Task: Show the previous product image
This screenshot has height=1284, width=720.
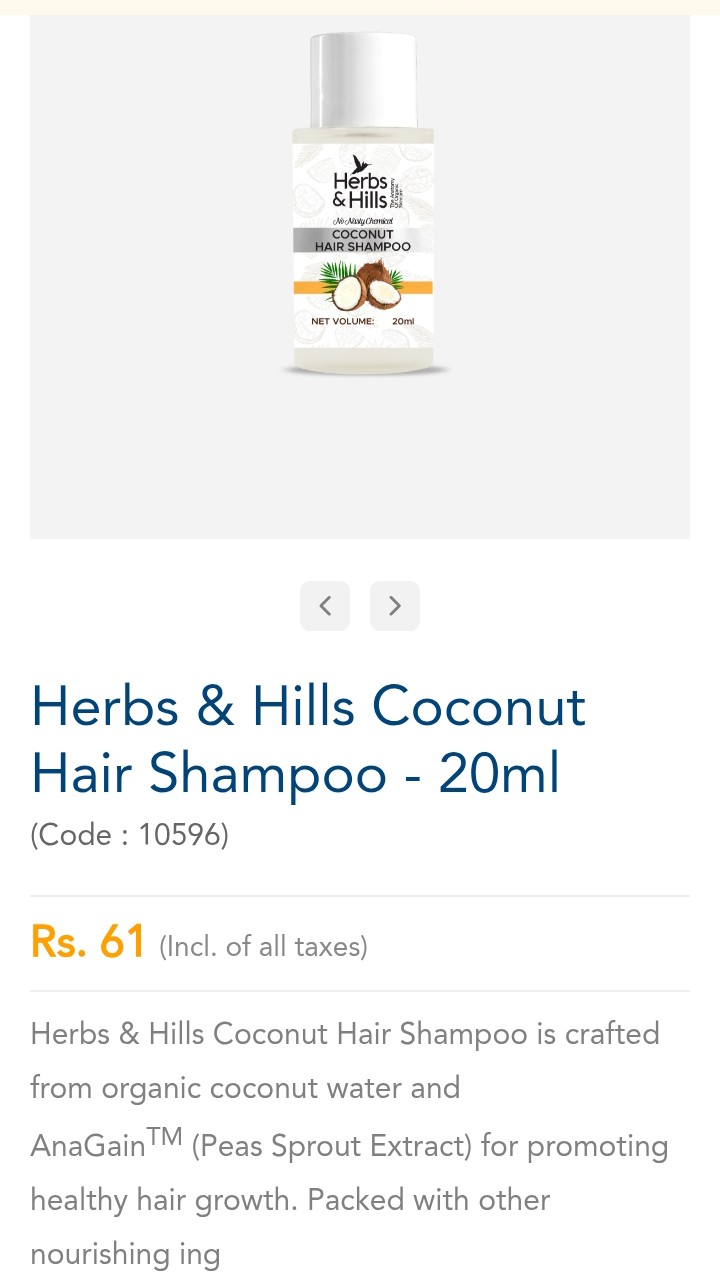Action: [325, 606]
